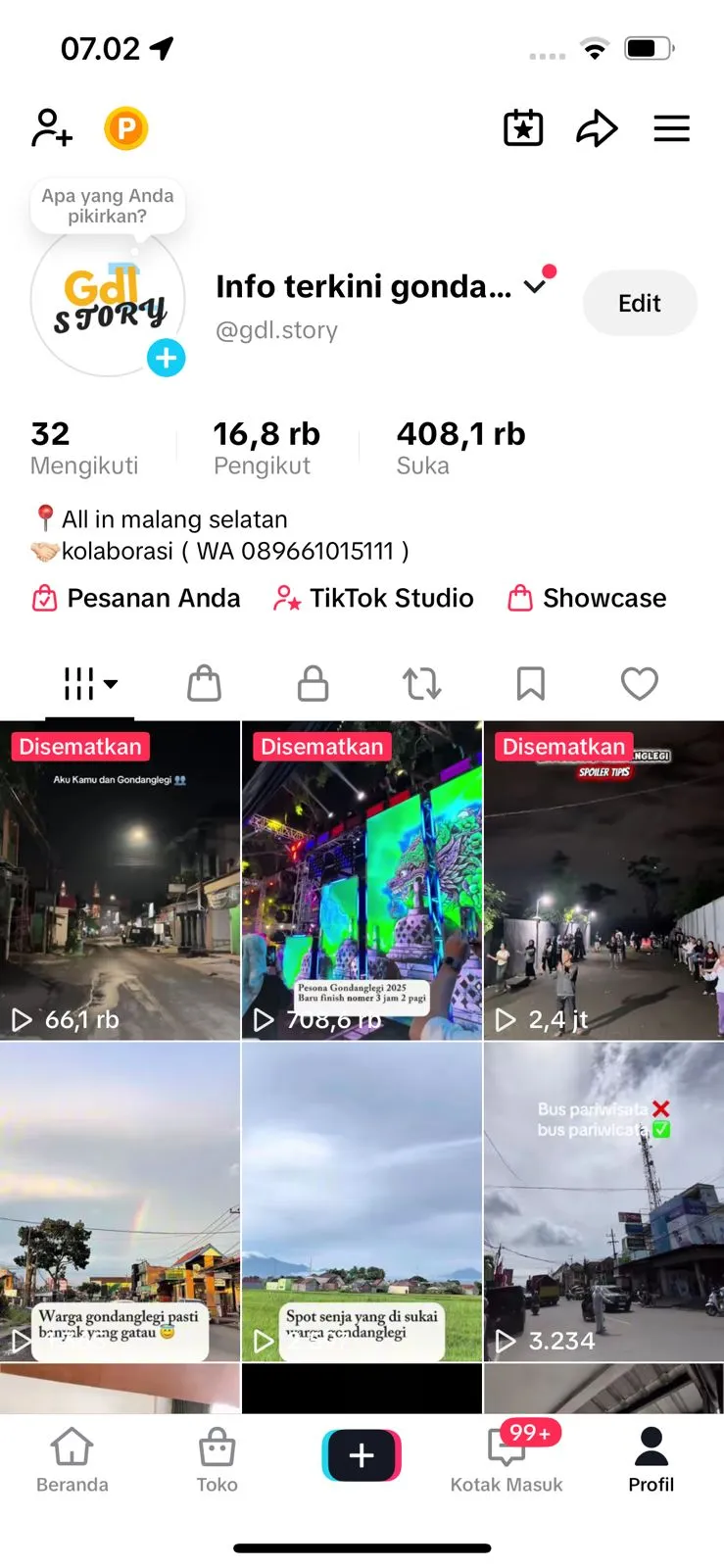
Task: Tap the Edit profile button
Action: (640, 304)
